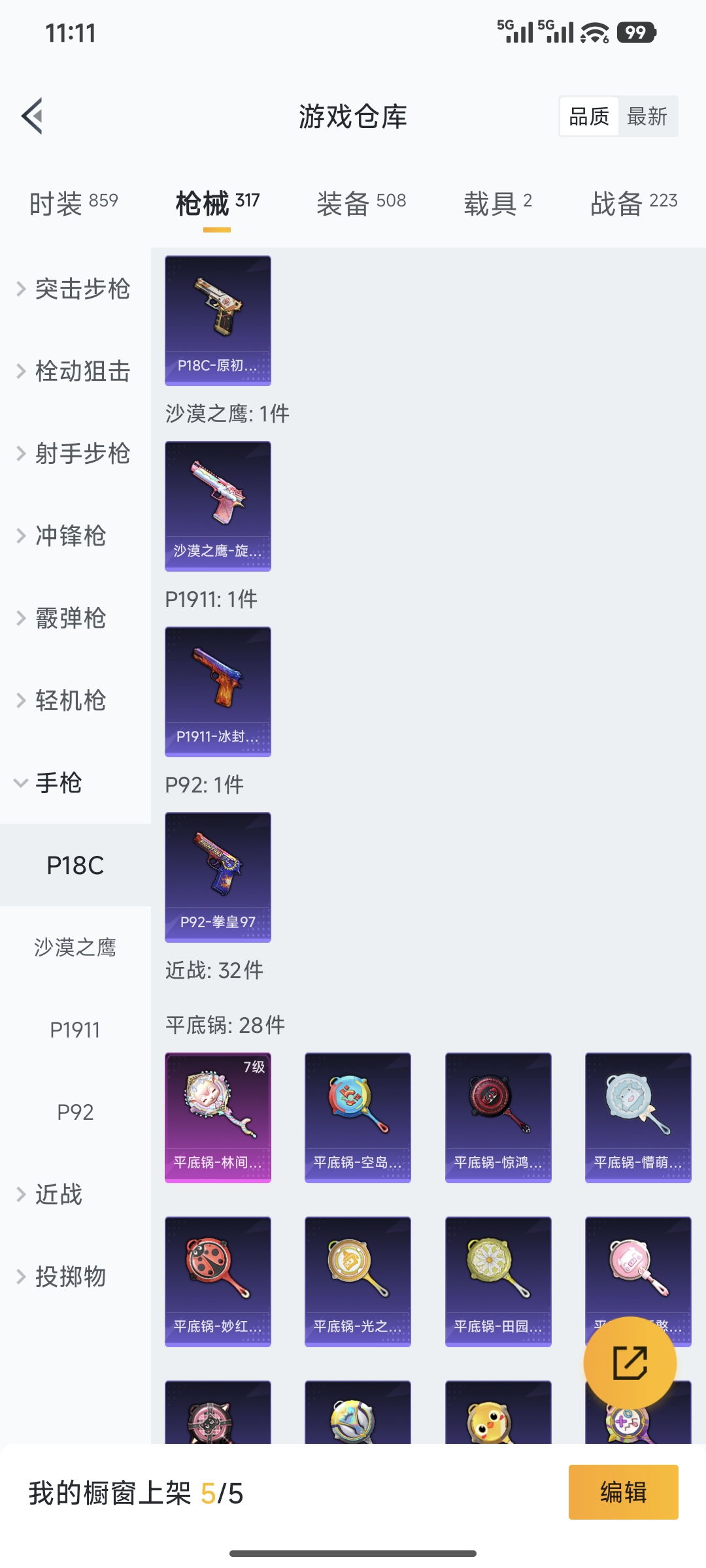View the P1911-冰封 pistol skin

(218, 693)
